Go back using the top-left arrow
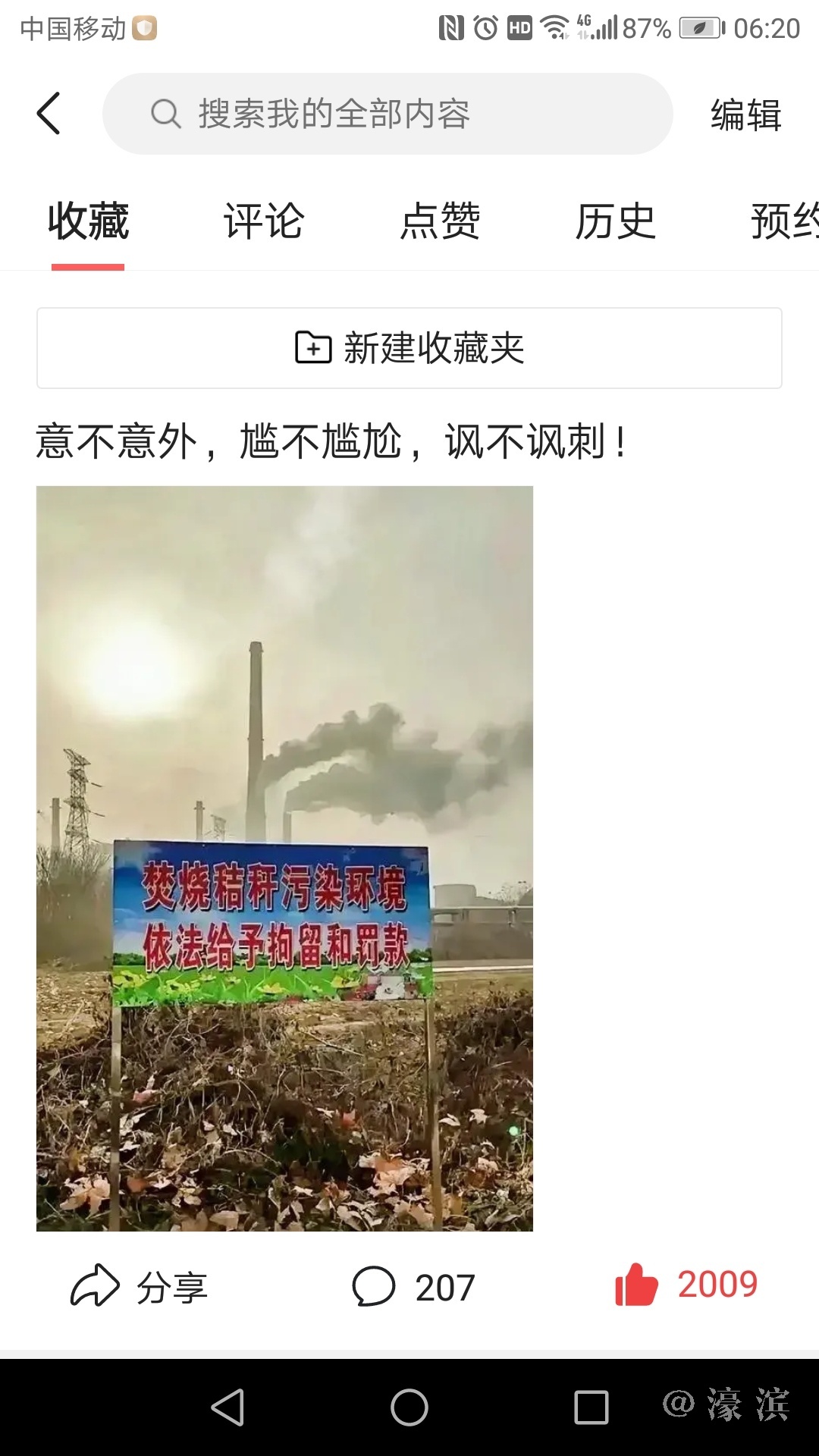The width and height of the screenshot is (819, 1456). coord(49,114)
